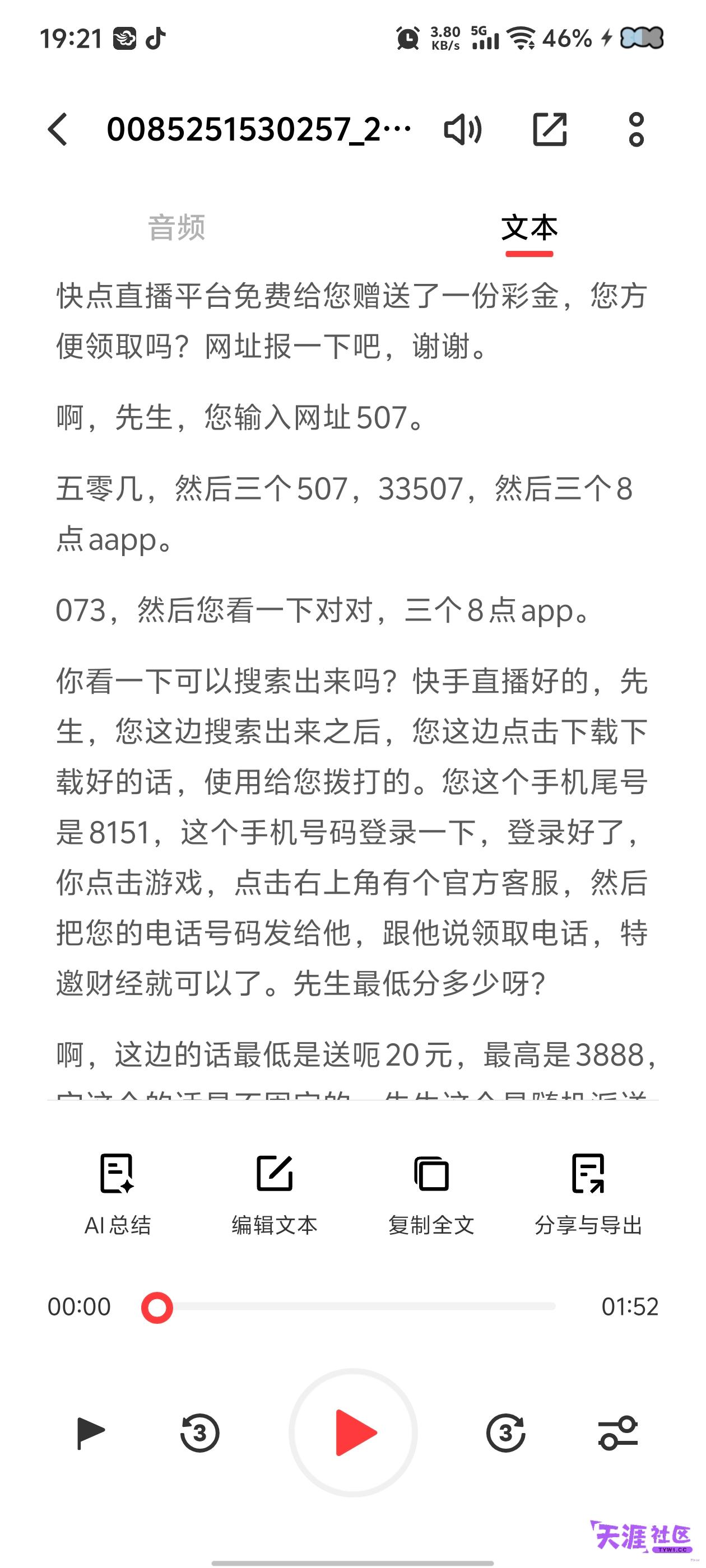Play the recording
Screen dimensions: 706x1568
354,1433
